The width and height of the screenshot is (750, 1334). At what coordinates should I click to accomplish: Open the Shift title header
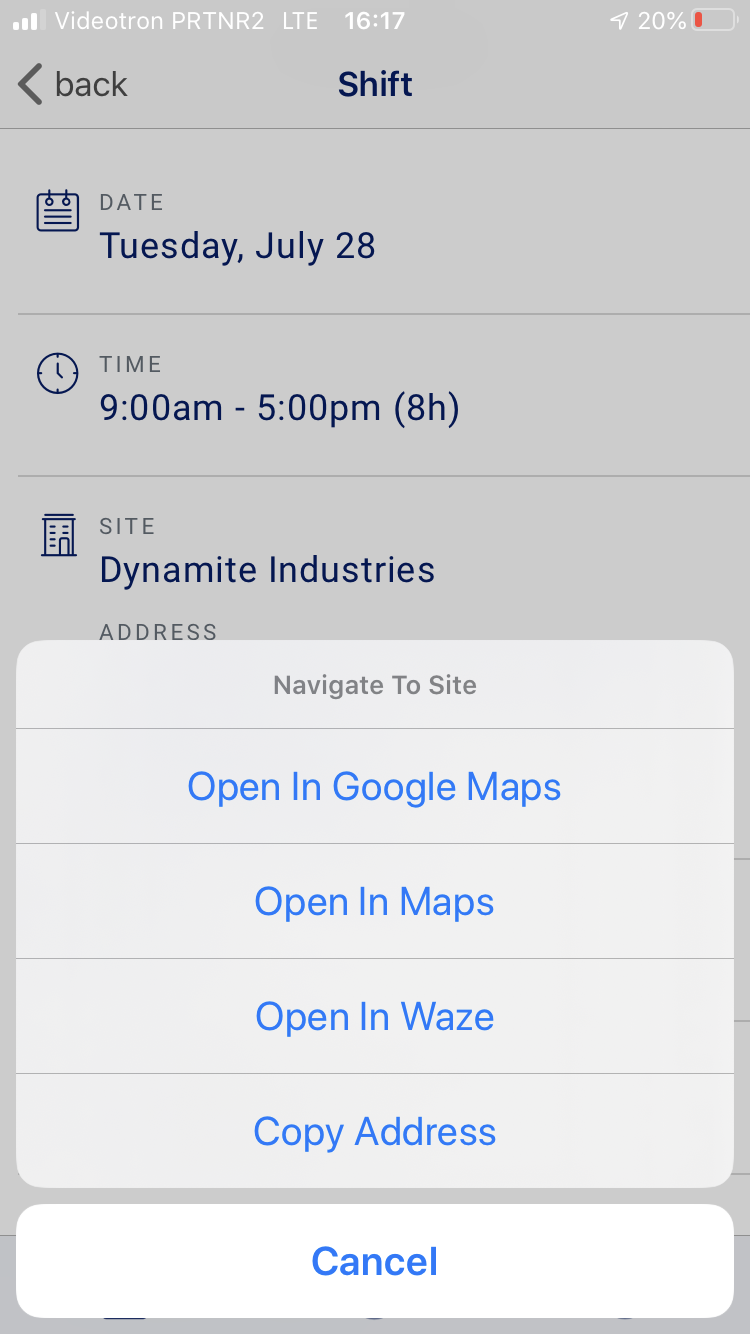click(x=374, y=84)
